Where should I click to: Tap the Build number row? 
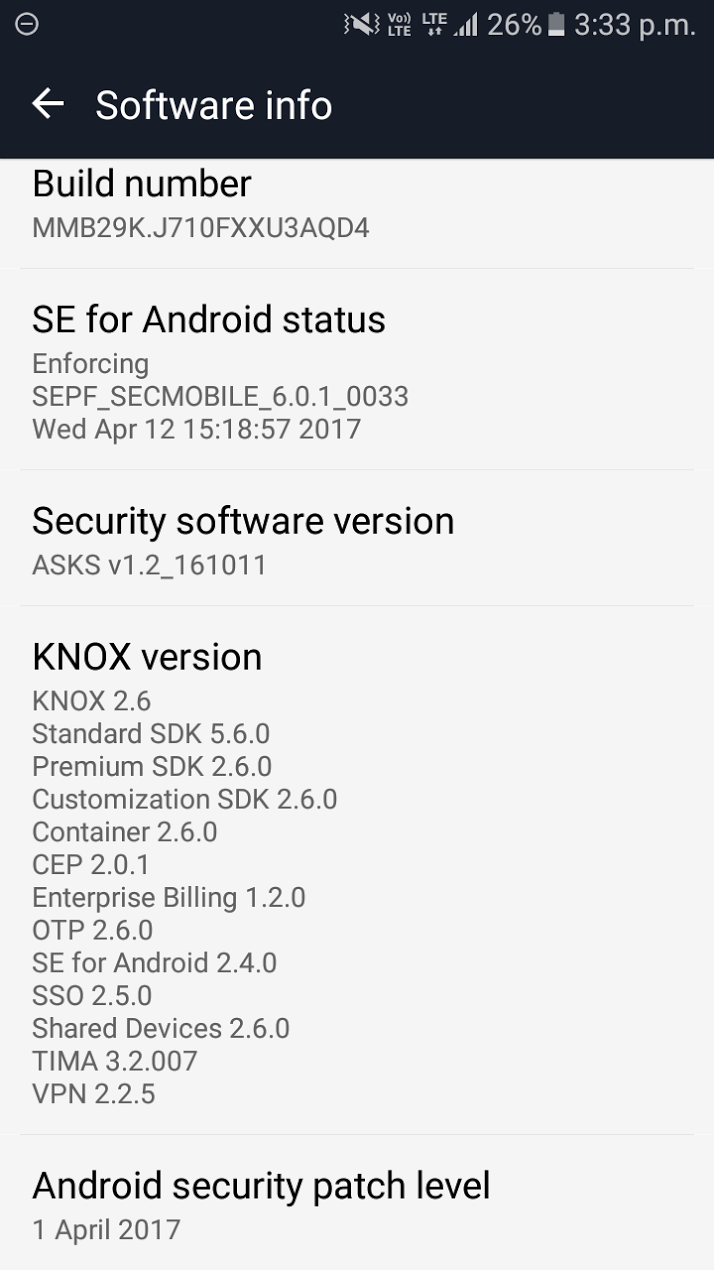(x=357, y=206)
